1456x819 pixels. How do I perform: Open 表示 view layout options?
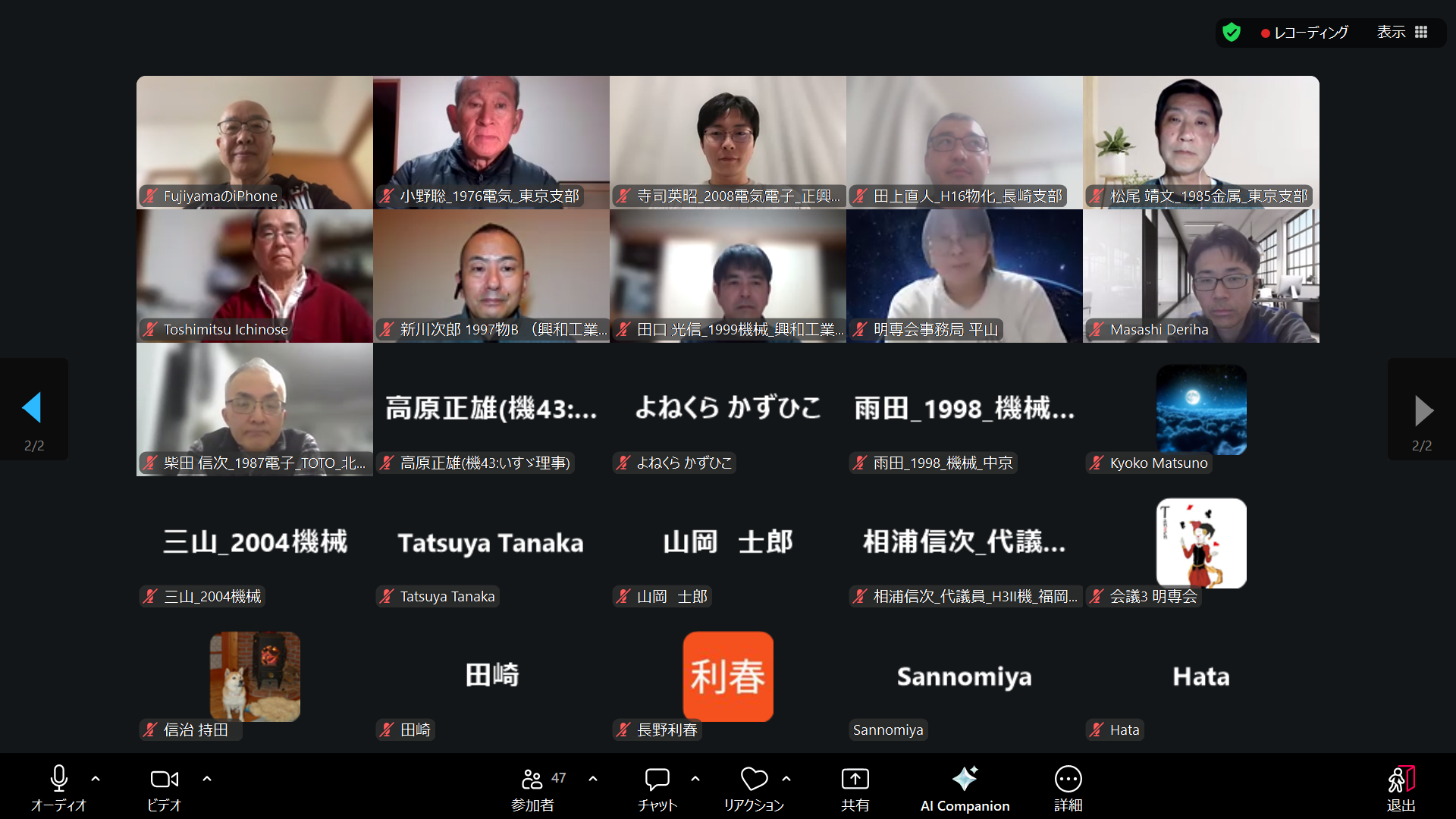[1402, 32]
